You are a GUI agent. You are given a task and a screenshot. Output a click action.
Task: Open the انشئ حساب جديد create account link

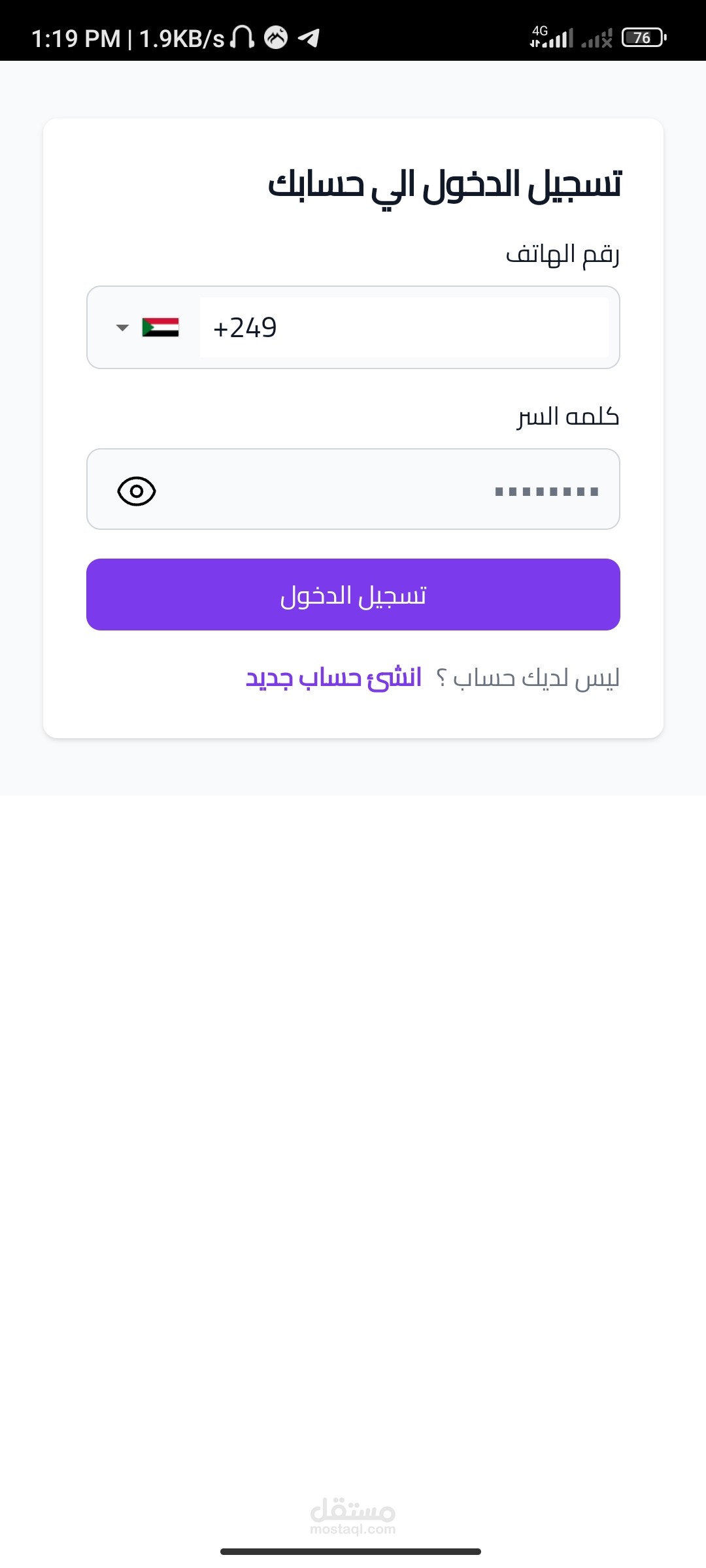point(333,678)
